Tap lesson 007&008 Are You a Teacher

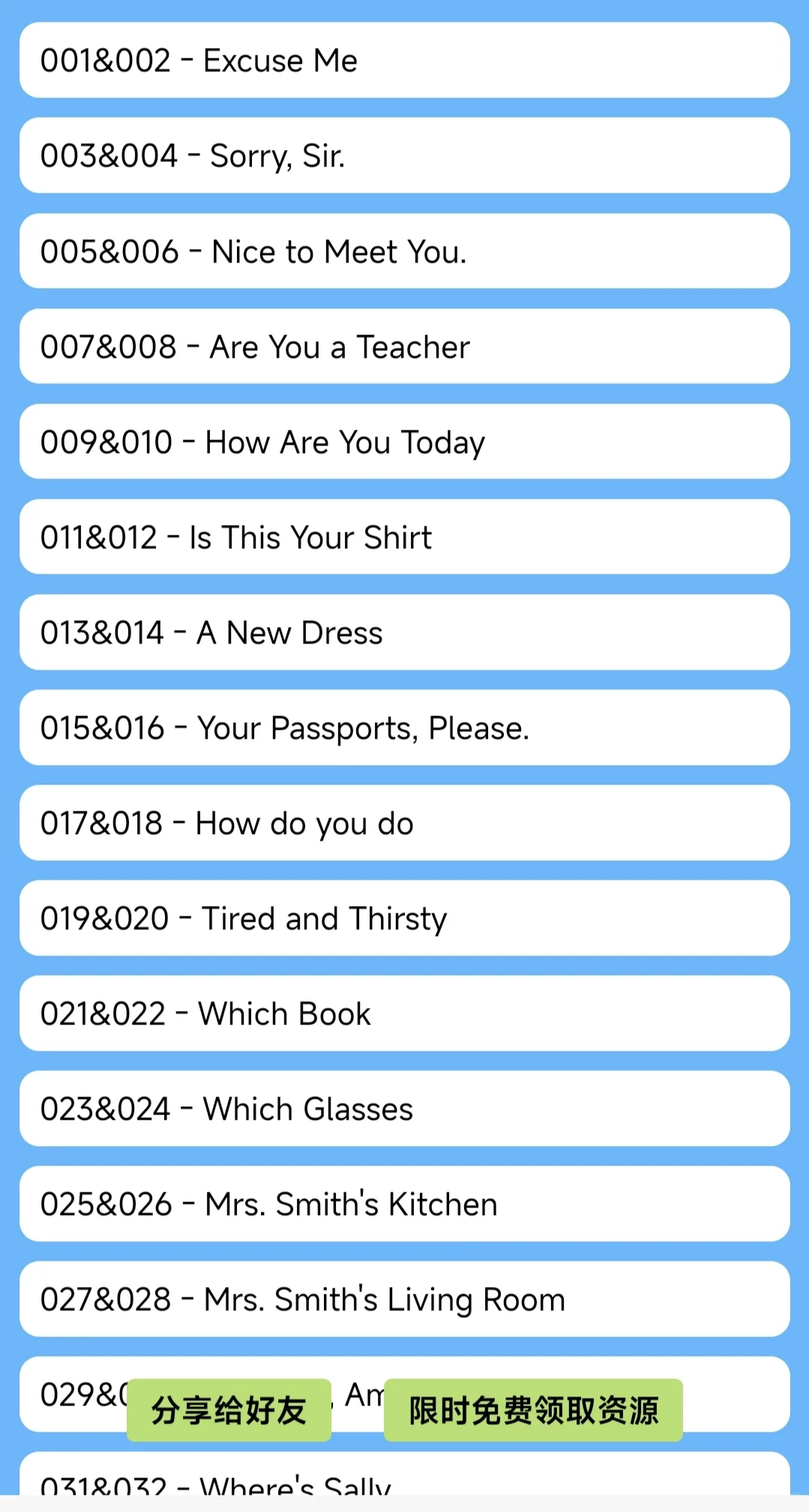point(404,346)
